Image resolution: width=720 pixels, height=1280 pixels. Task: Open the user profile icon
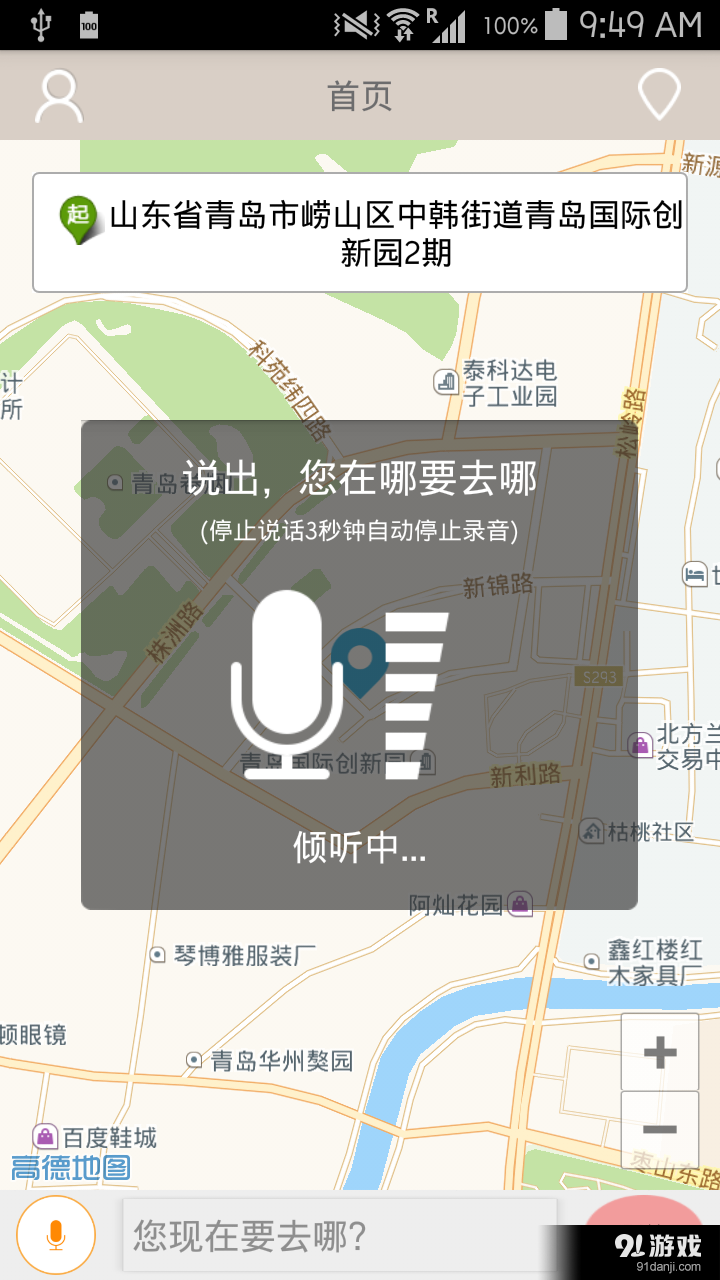tap(57, 96)
